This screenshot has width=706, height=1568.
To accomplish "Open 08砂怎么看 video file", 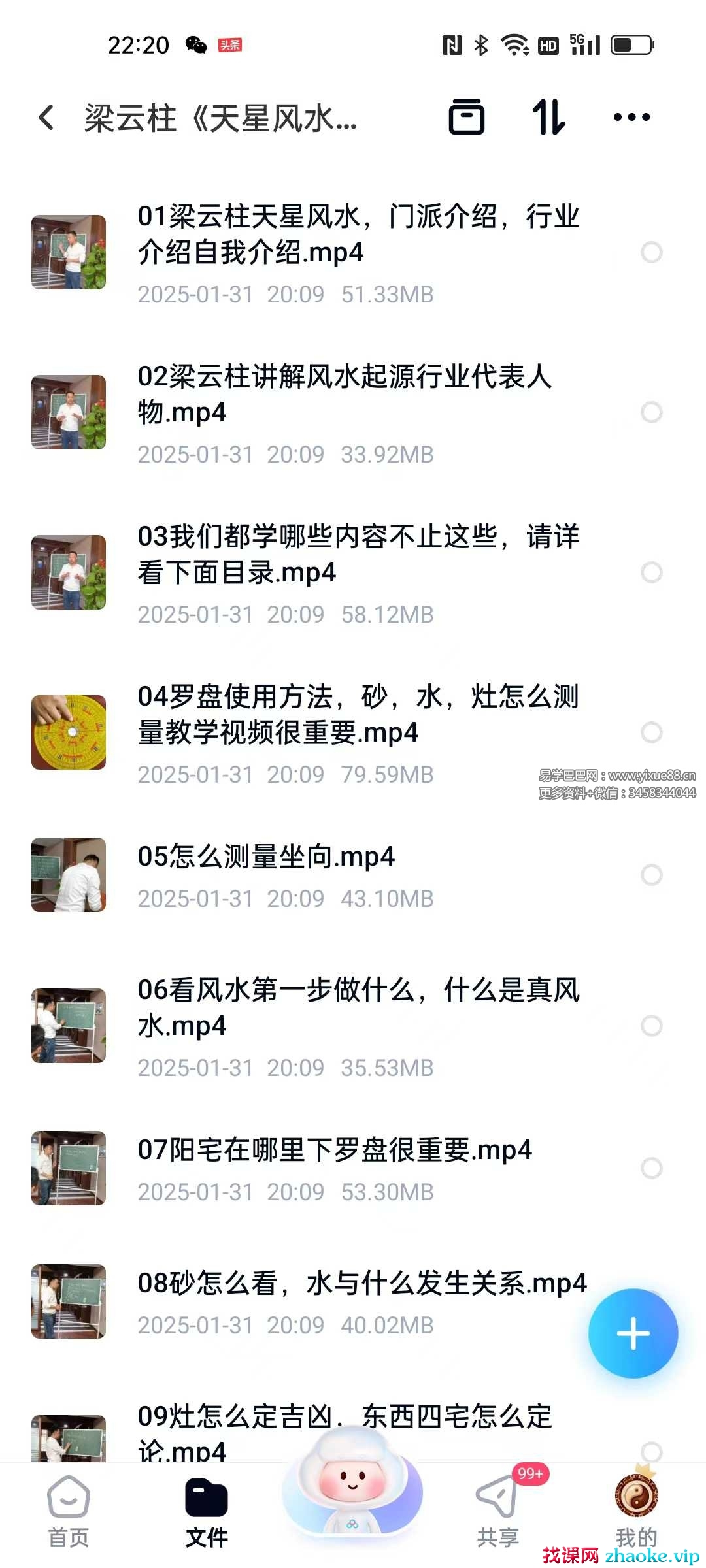I will coord(361,1284).
